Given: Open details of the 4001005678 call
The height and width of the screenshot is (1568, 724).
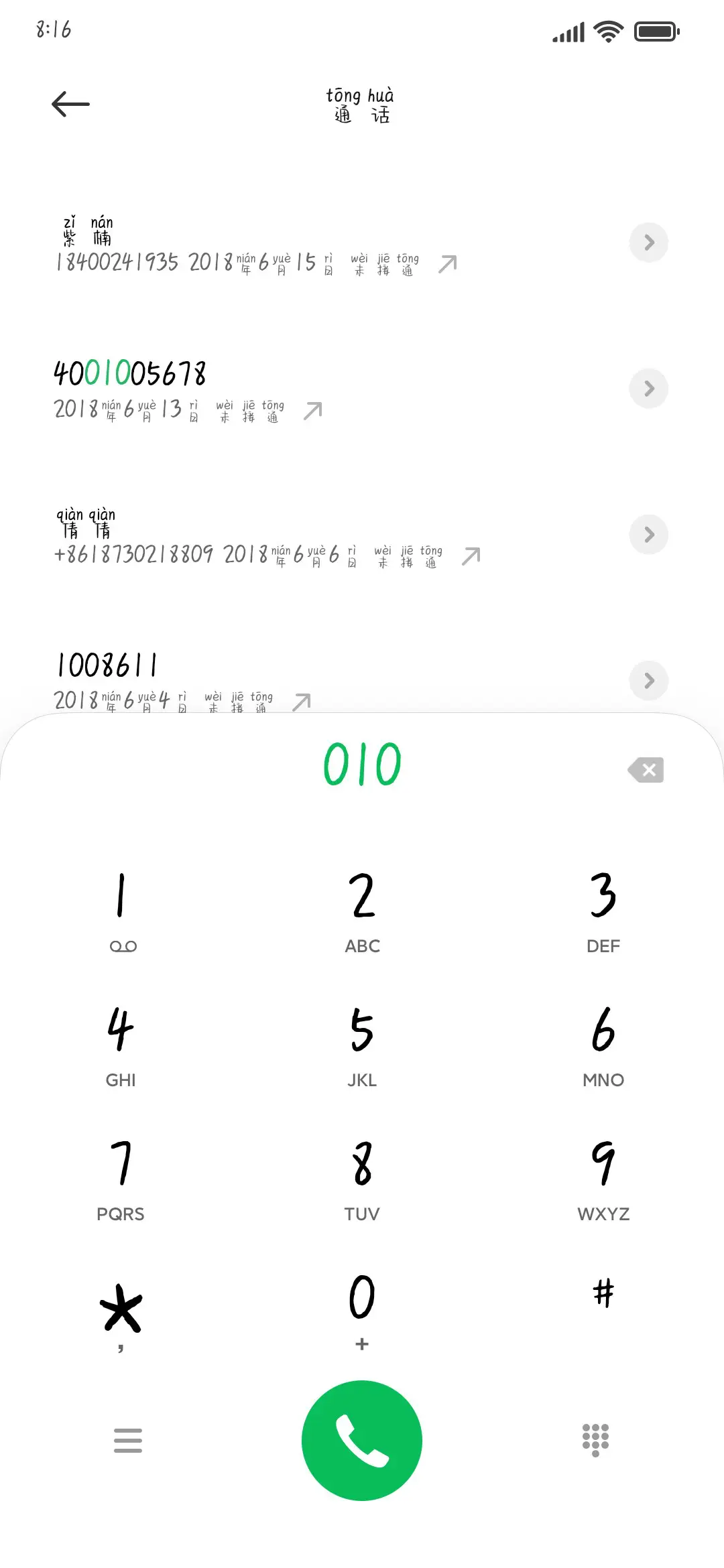Looking at the screenshot, I should pyautogui.click(x=648, y=389).
